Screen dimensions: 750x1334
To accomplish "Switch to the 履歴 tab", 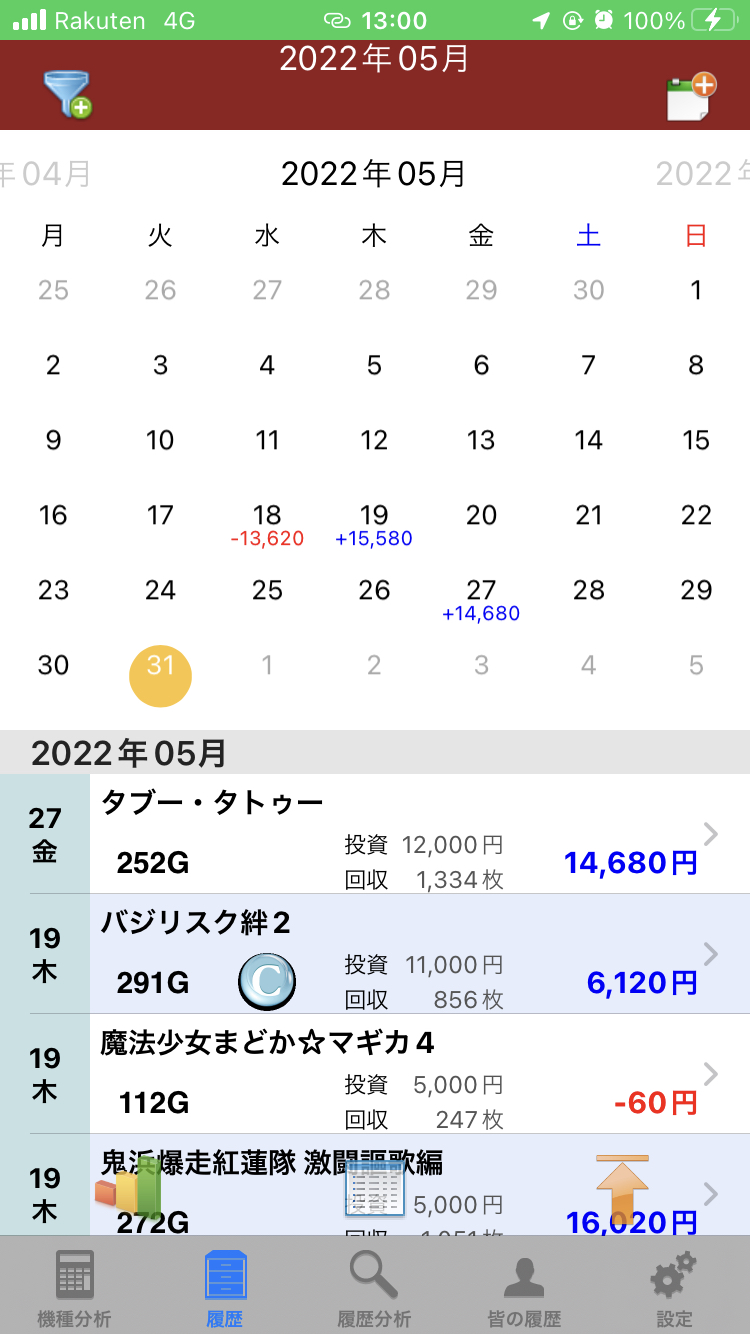I will 225,1287.
